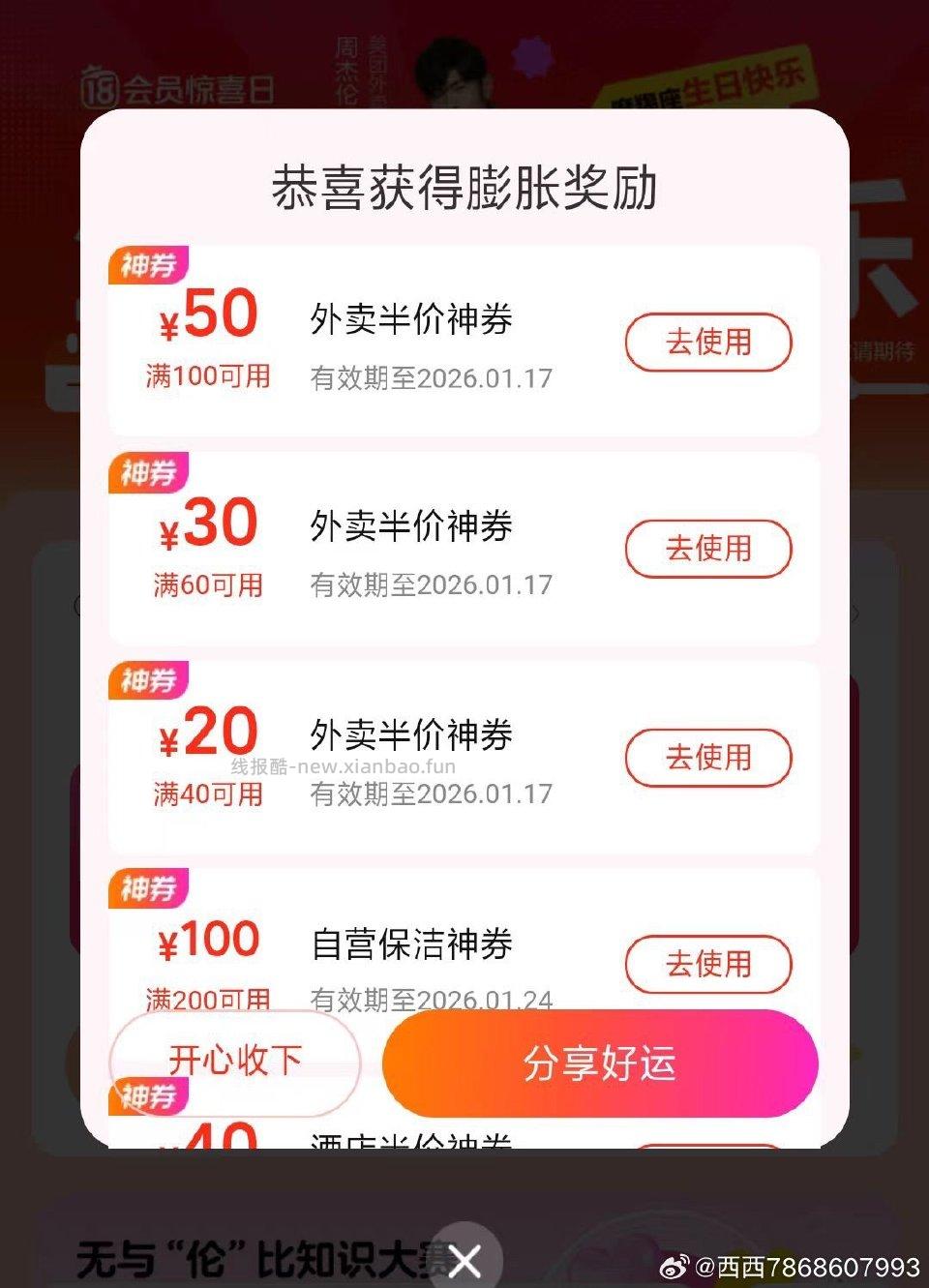The image size is (929, 1288).
Task: Click 去使用 on the ¥100 自营保洁神券
Action: click(707, 965)
